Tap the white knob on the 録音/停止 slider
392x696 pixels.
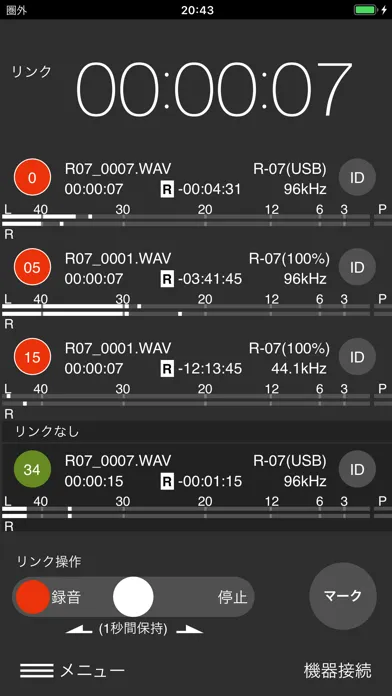(x=133, y=597)
